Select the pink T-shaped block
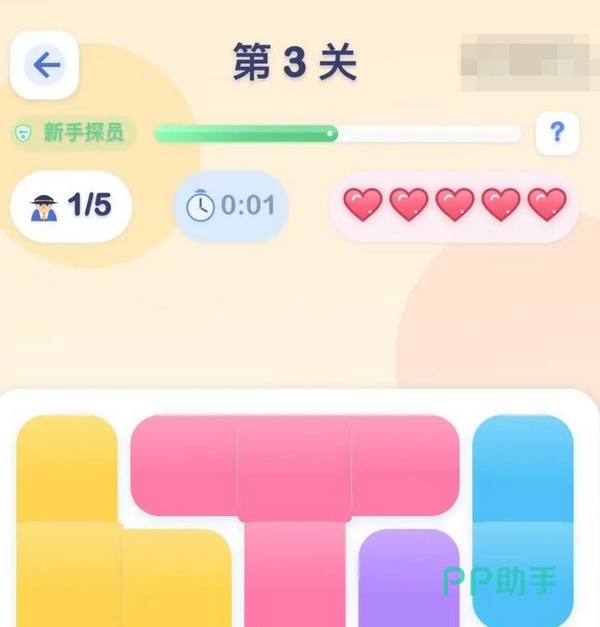This screenshot has width=600, height=627. [295, 500]
